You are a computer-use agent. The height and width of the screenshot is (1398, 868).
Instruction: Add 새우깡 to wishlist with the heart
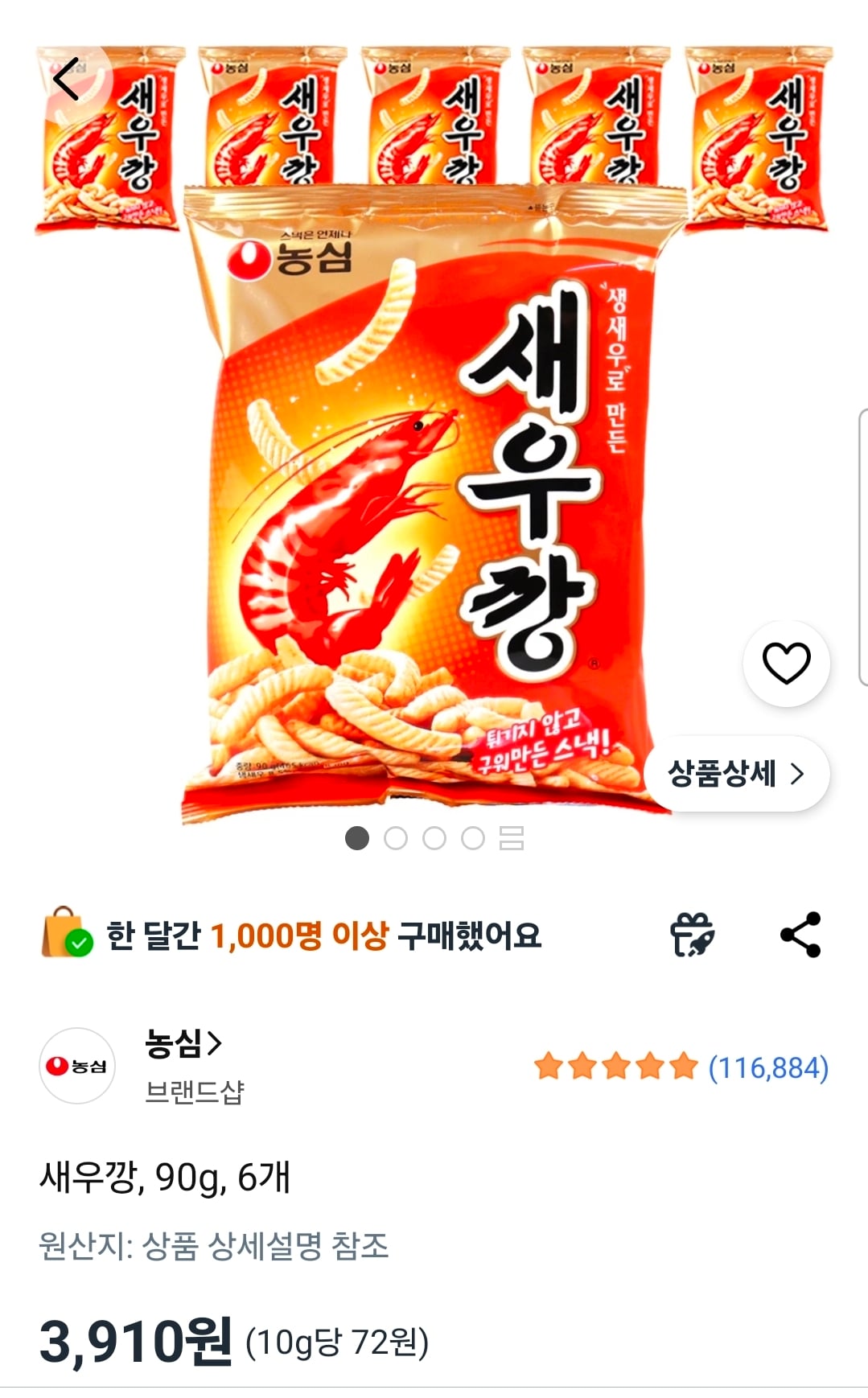point(786,664)
